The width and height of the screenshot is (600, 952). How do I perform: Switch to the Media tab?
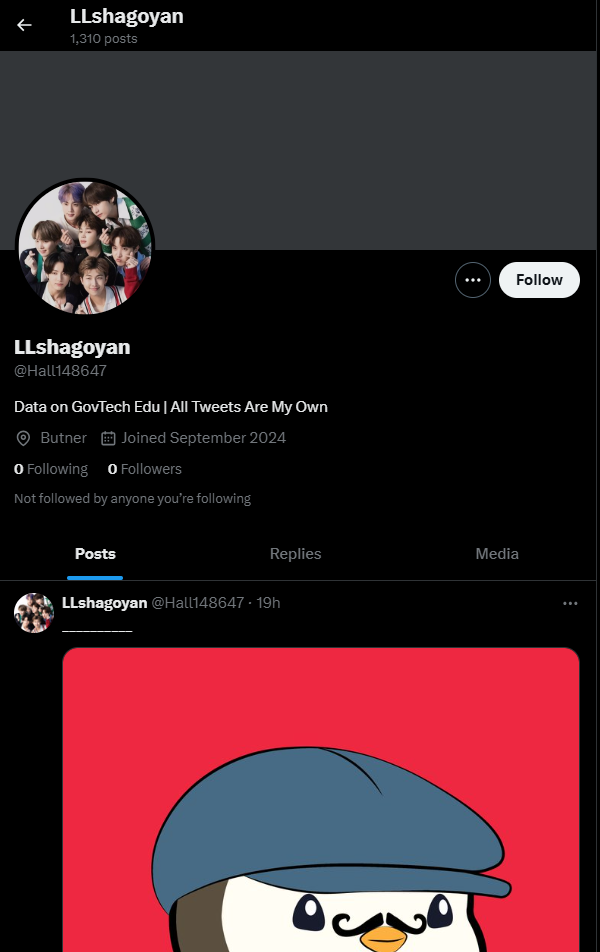point(497,554)
